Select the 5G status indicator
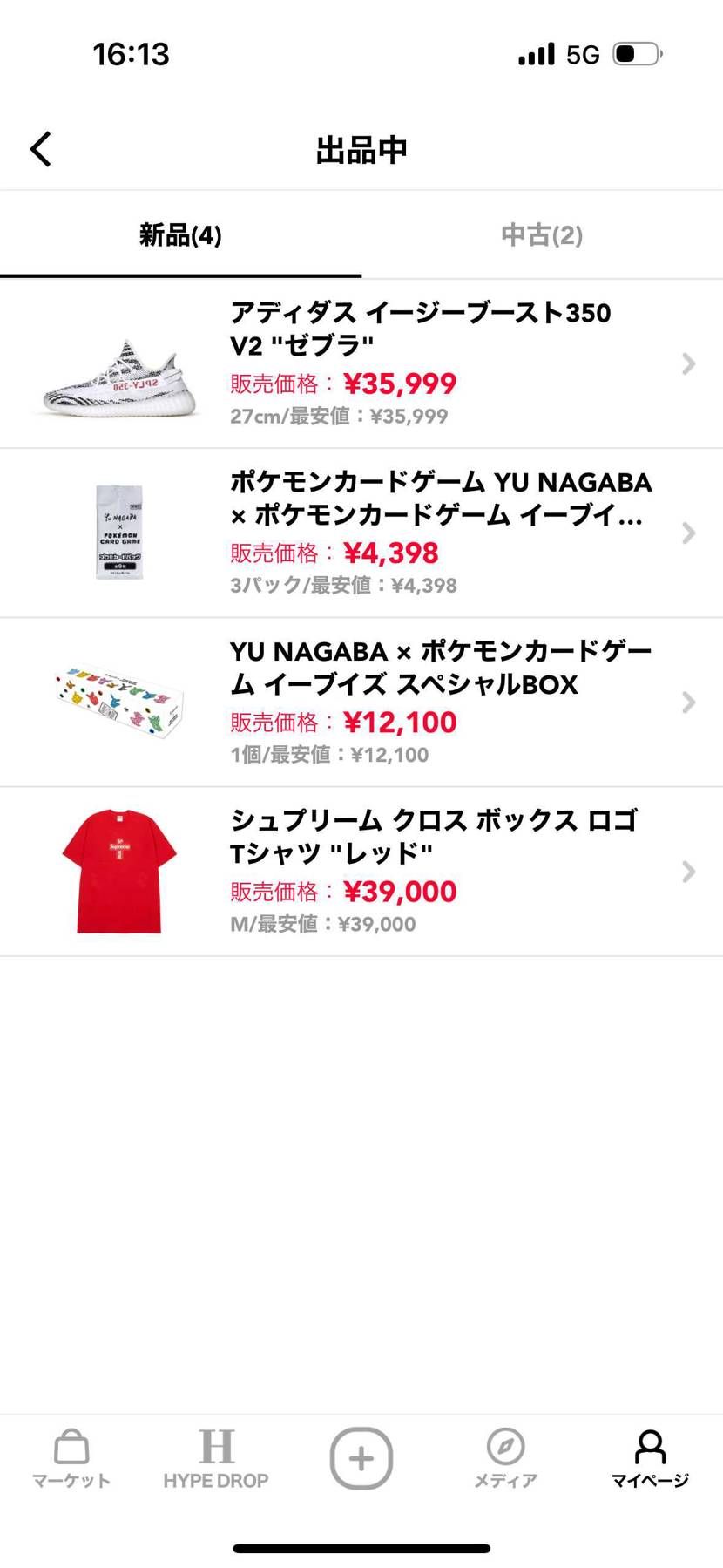 (583, 53)
